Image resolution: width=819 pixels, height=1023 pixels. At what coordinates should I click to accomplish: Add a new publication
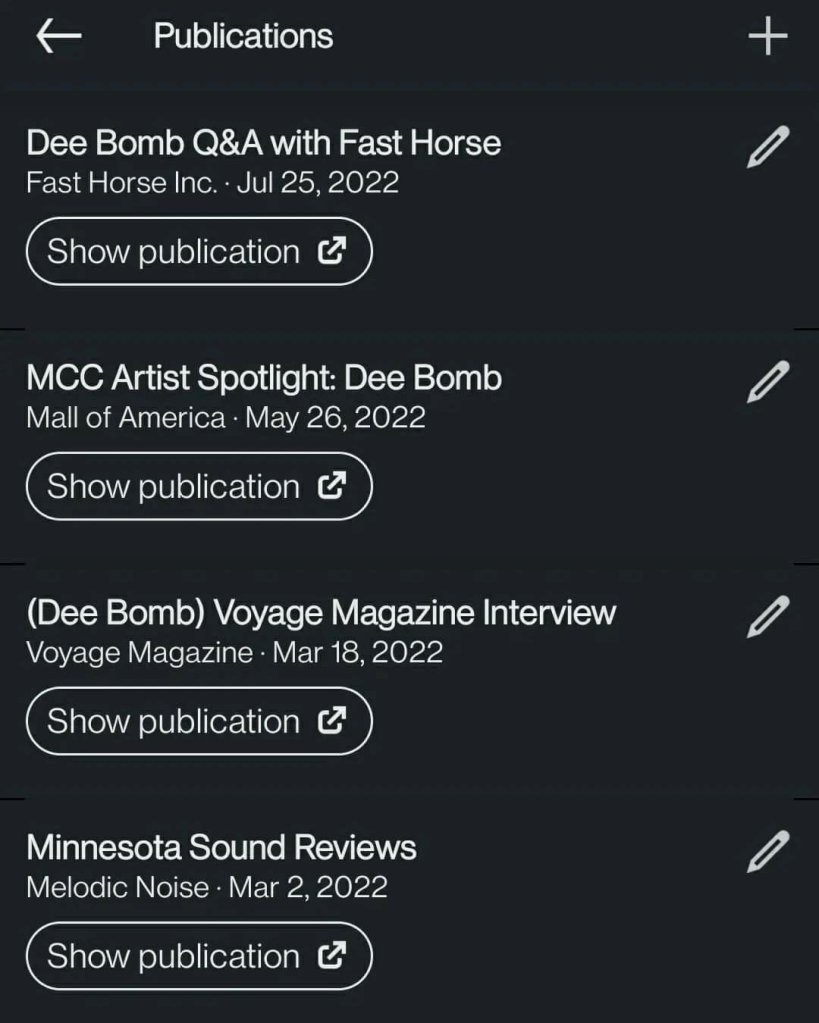(767, 37)
